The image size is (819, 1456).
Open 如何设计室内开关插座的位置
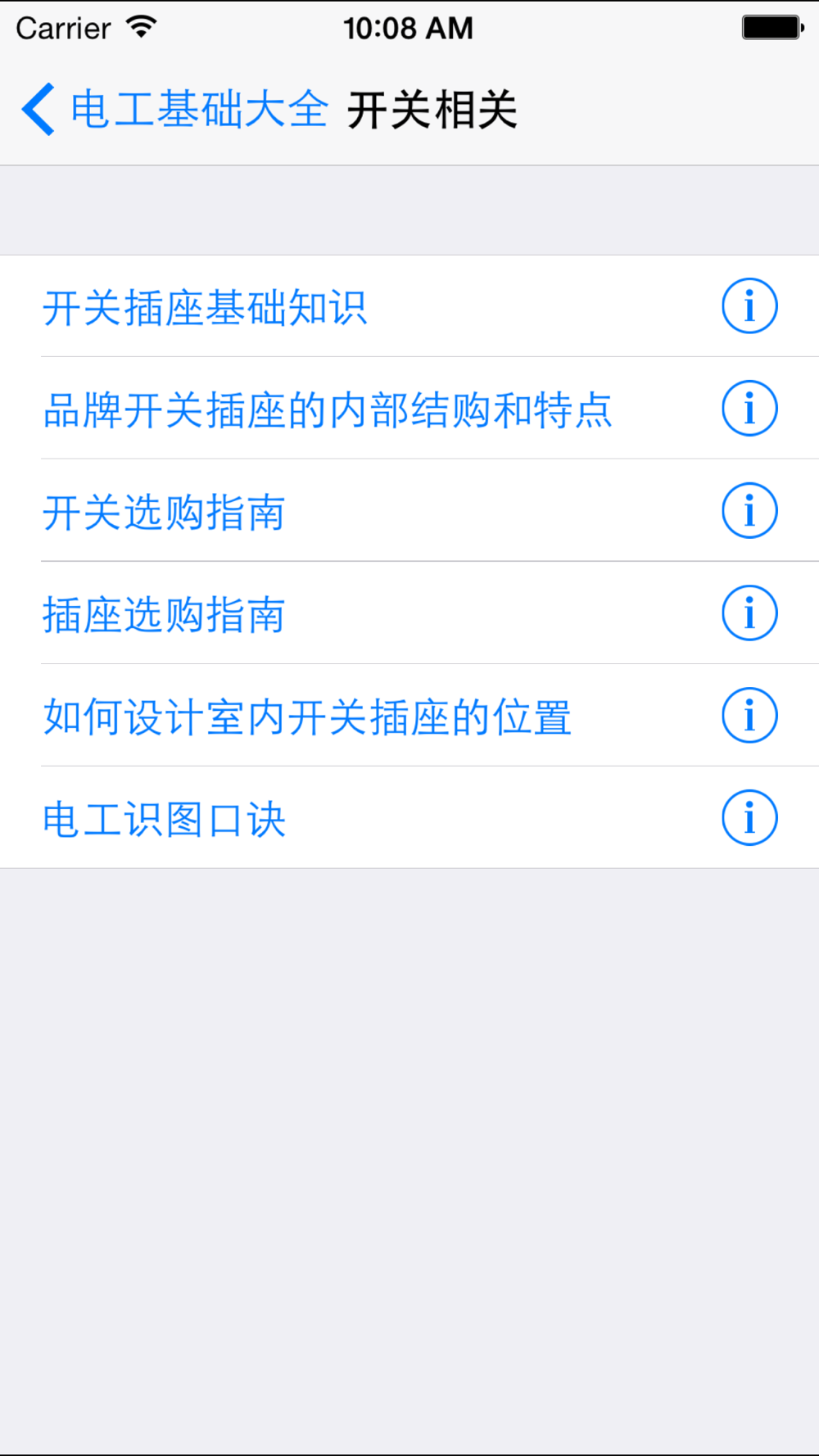pos(409,716)
